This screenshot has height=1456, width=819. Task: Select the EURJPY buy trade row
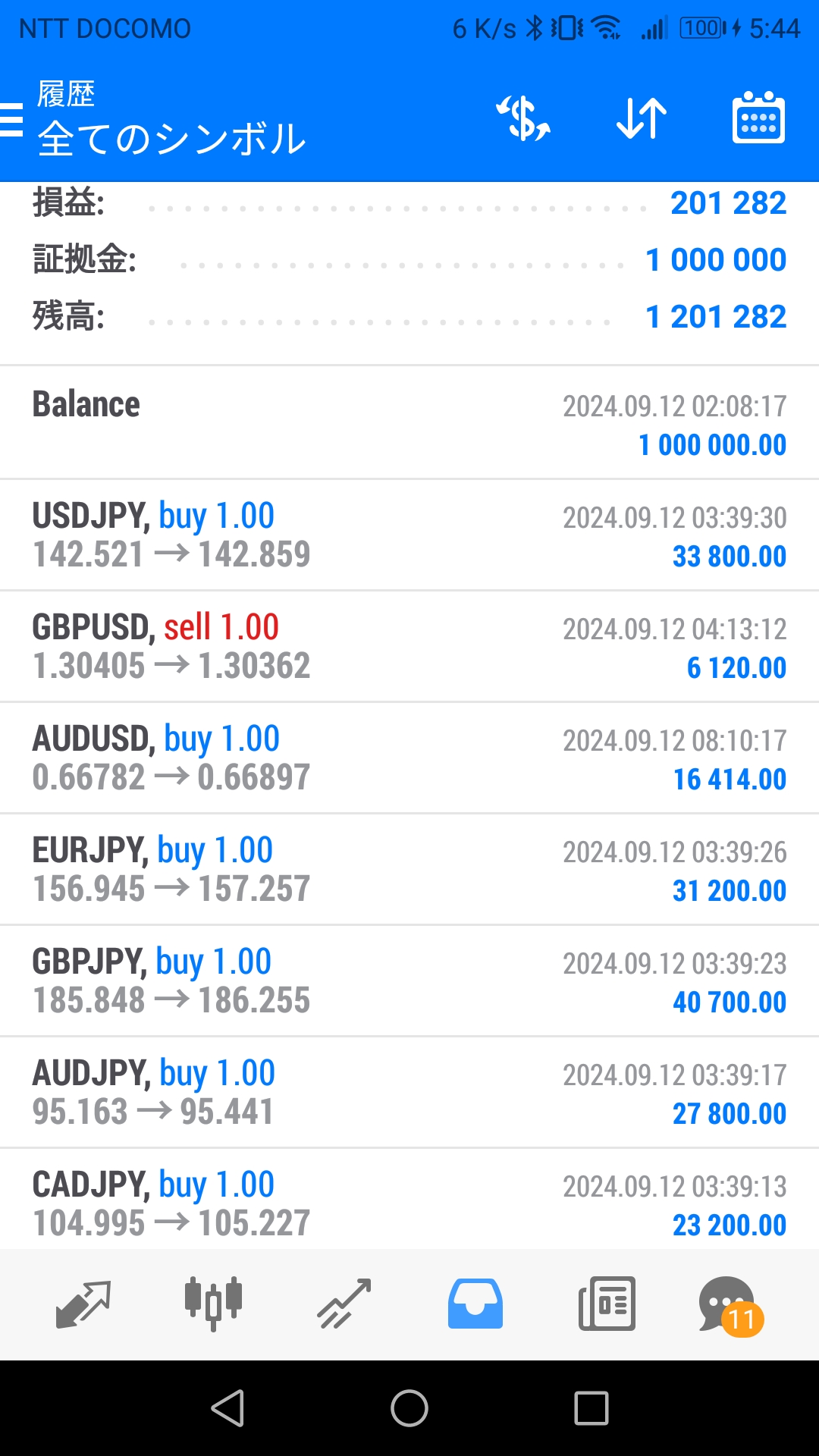coord(409,870)
